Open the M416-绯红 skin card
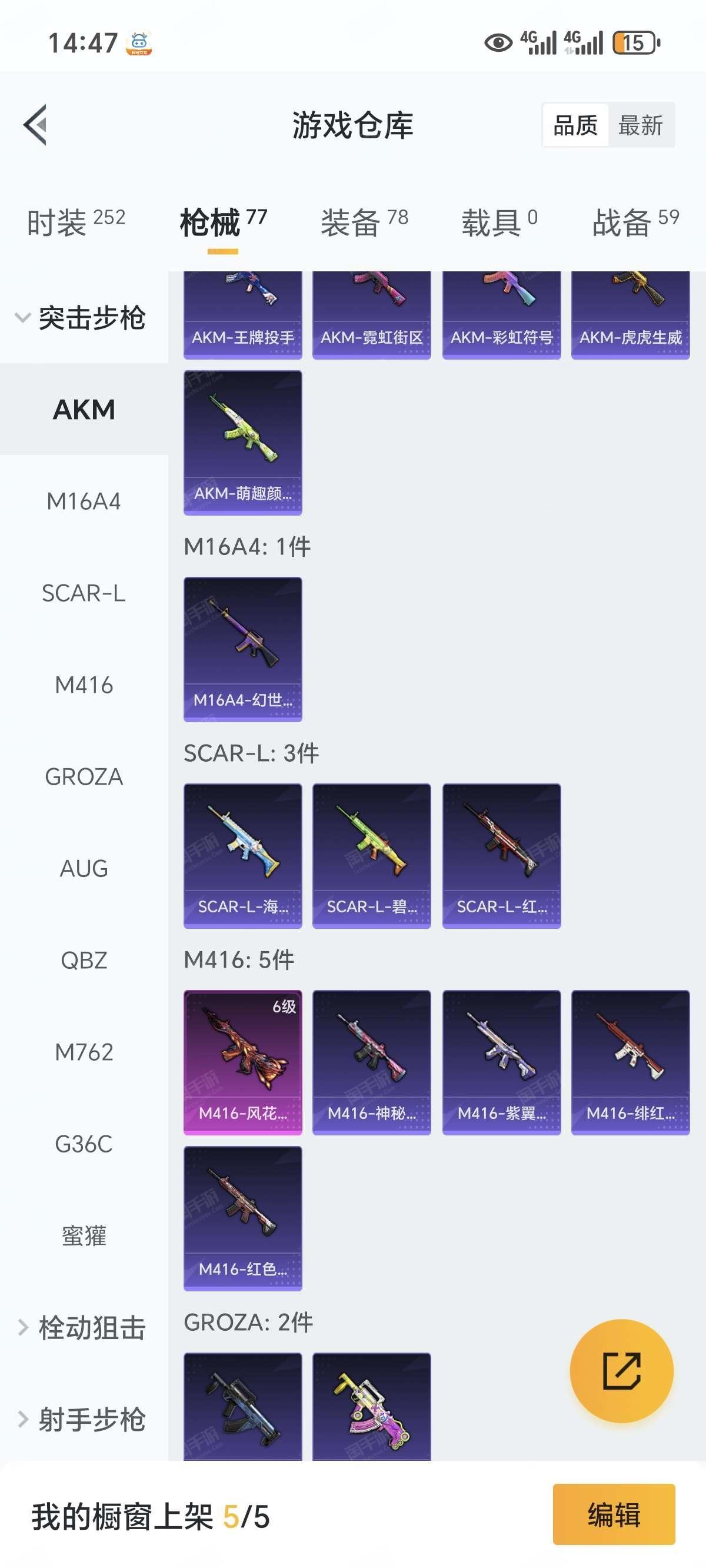 click(x=631, y=1062)
